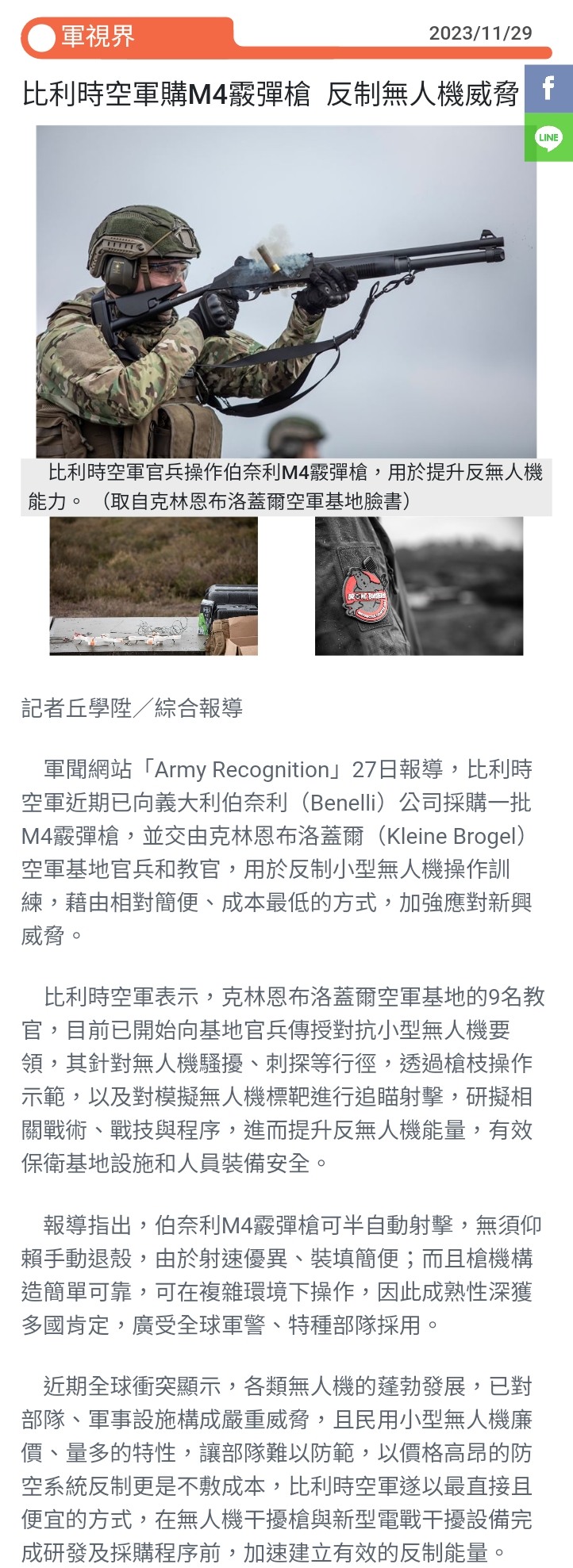This screenshot has width=573, height=1568.
Task: Share article via LINE
Action: click(548, 137)
